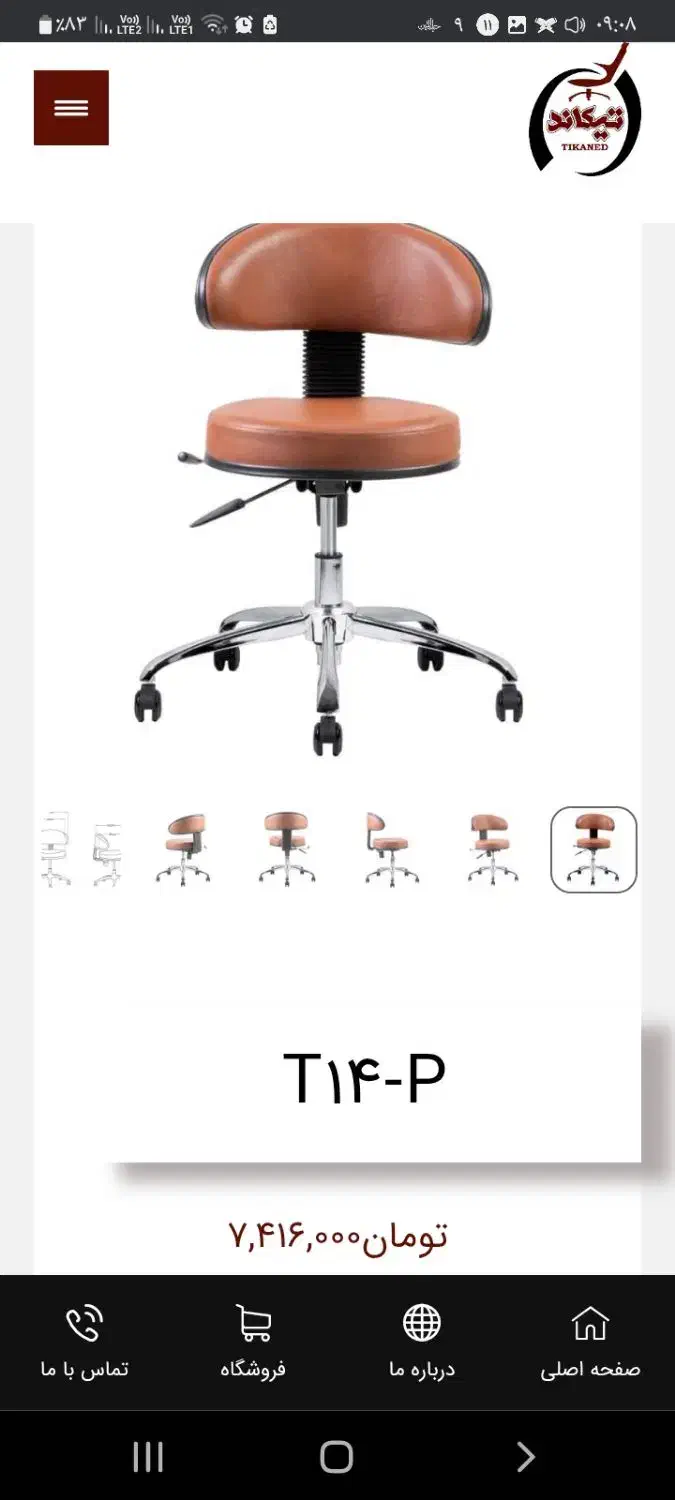Open تماس با ما contact page

tap(84, 1342)
